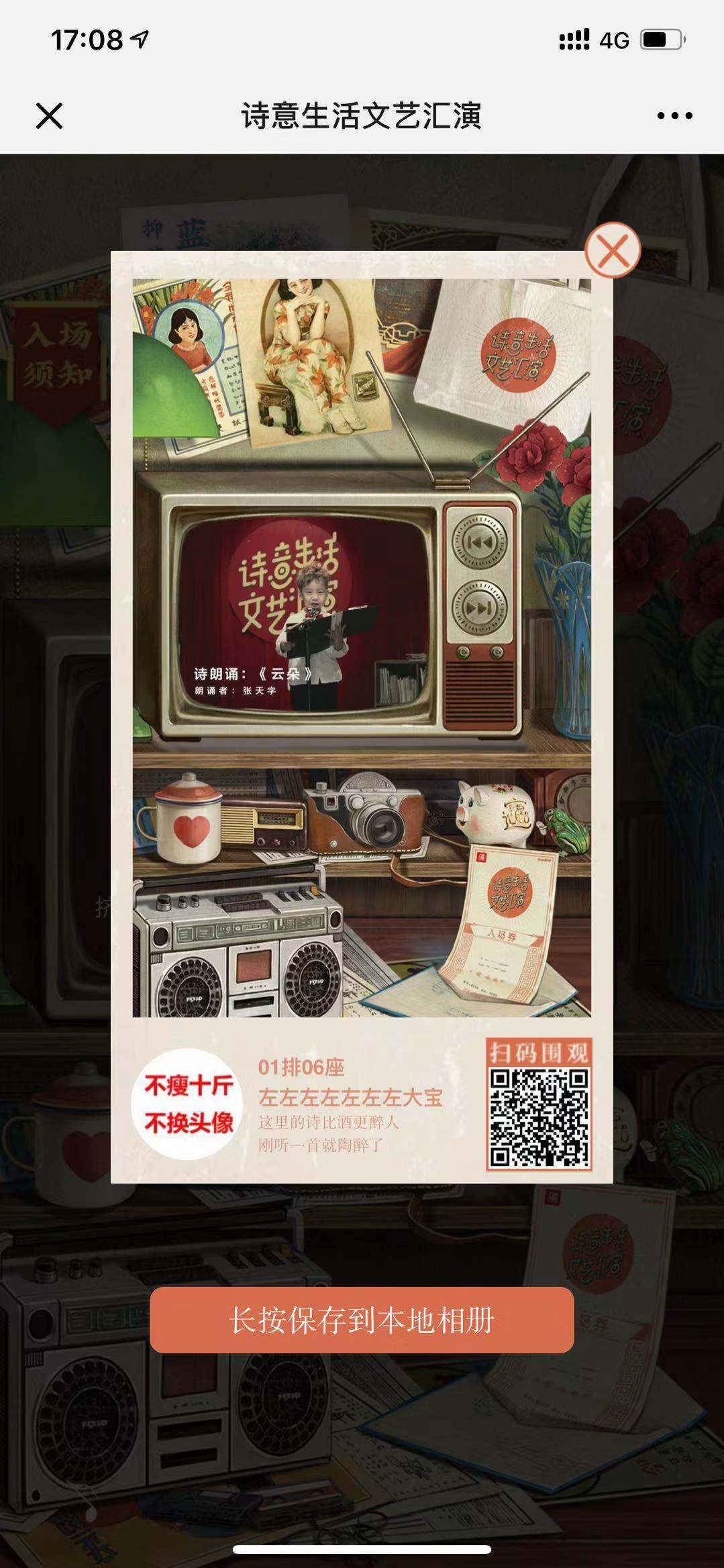This screenshot has height=1568, width=724.
Task: Close the webview with the X icon
Action: pos(49,115)
